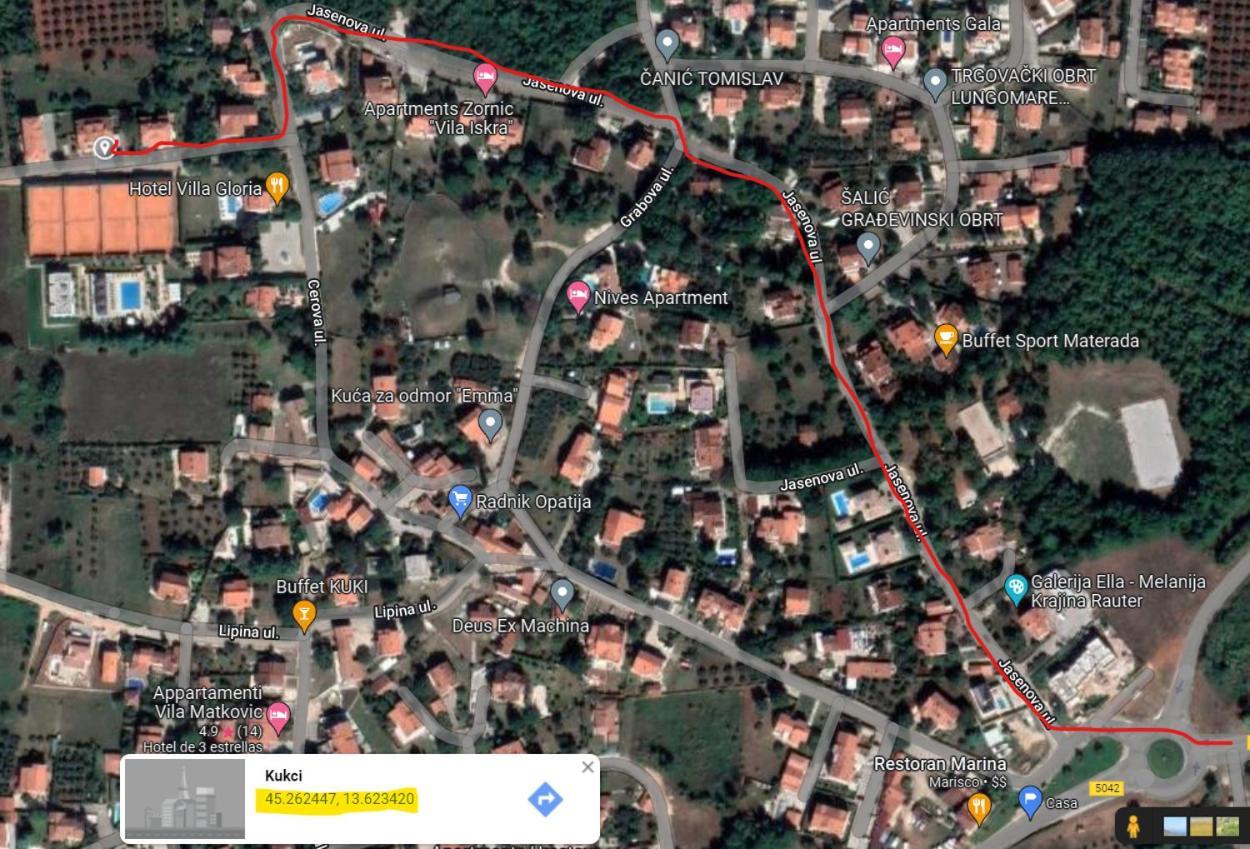Select the Galerija Ella - Melanija Krajina Rauter marker
Viewport: 1250px width, 849px height.
tap(1016, 587)
